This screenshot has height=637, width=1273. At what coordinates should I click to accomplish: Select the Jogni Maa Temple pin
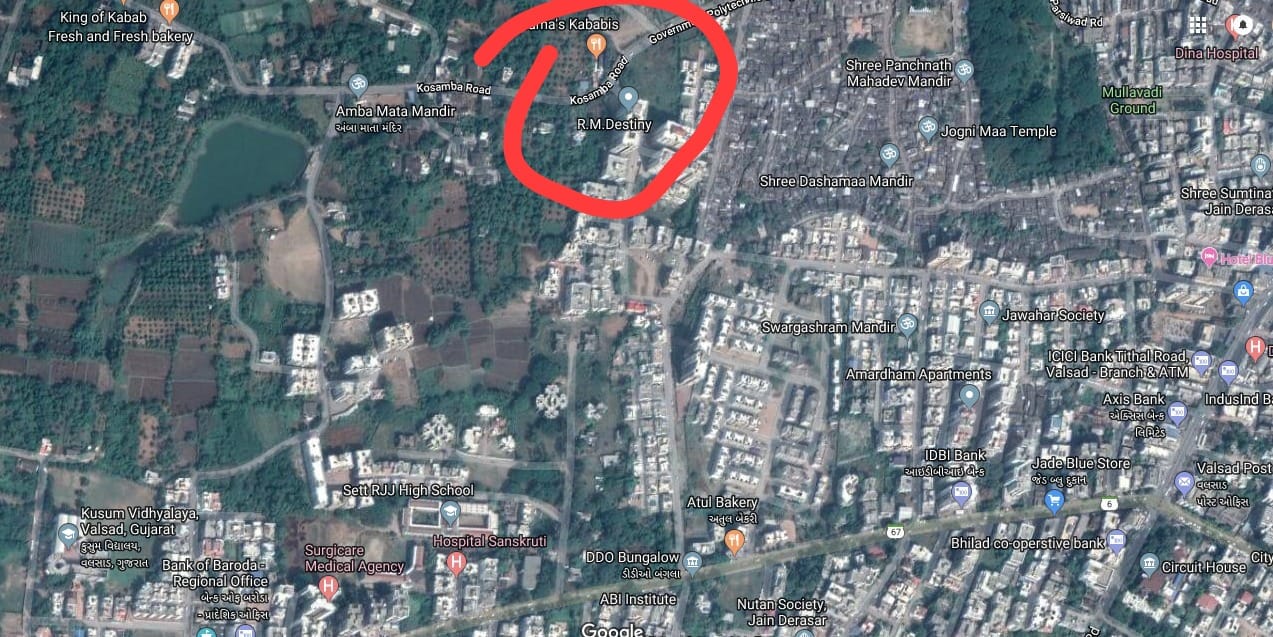(x=927, y=128)
